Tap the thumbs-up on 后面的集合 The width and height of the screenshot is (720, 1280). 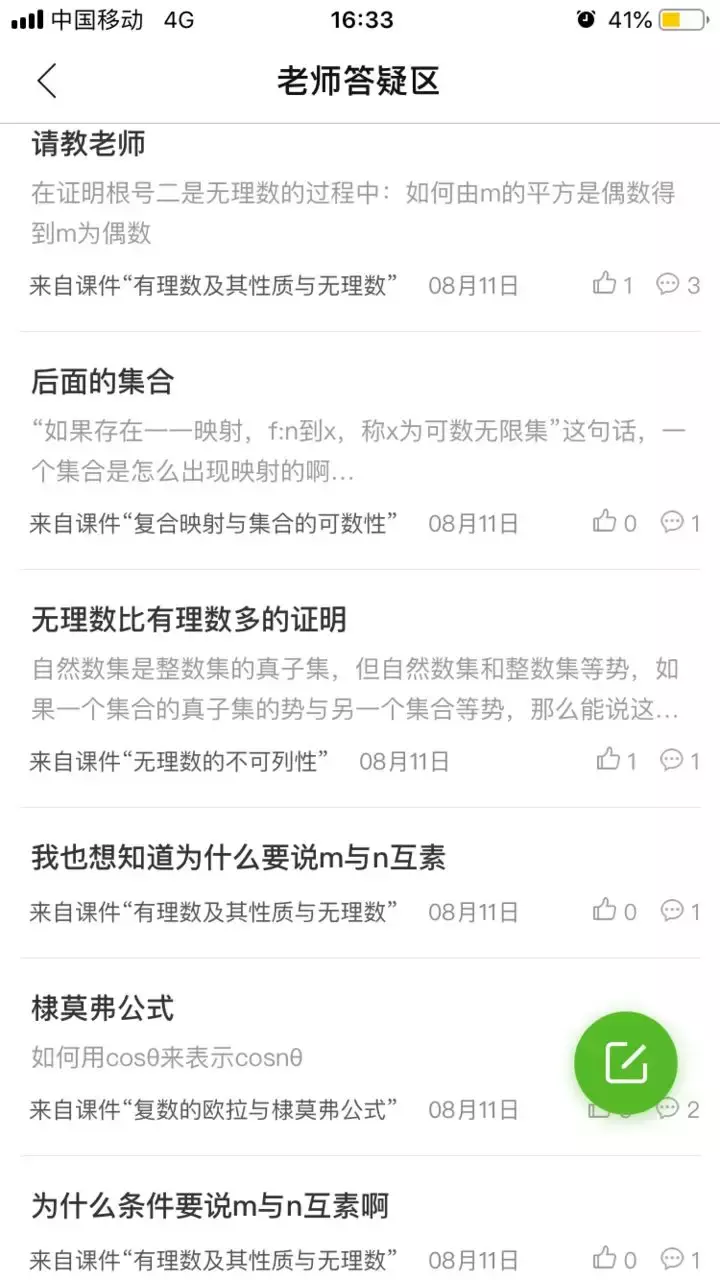pyautogui.click(x=607, y=522)
